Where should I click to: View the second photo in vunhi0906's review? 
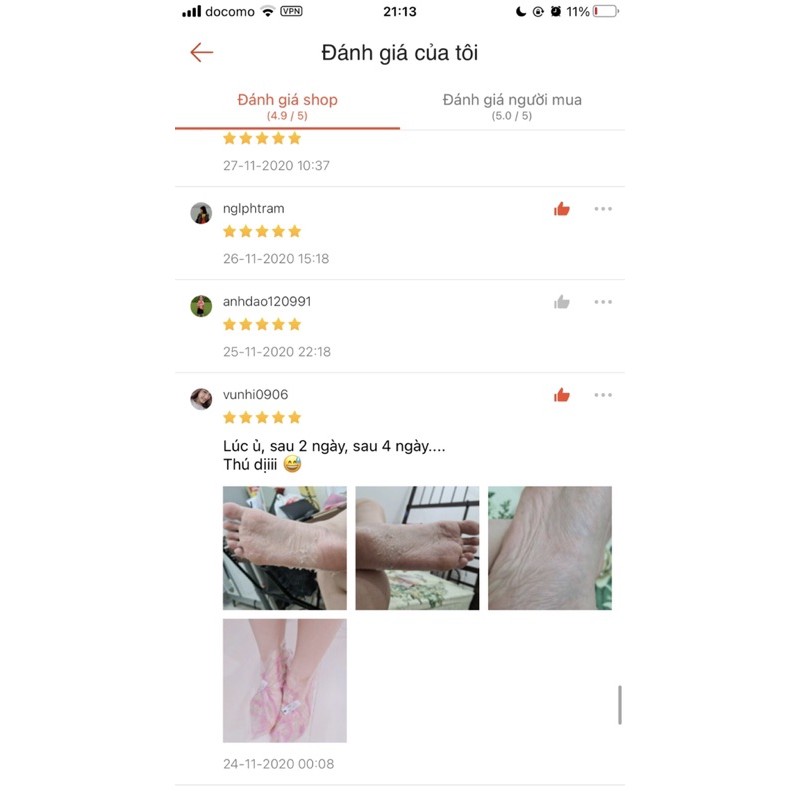click(417, 548)
